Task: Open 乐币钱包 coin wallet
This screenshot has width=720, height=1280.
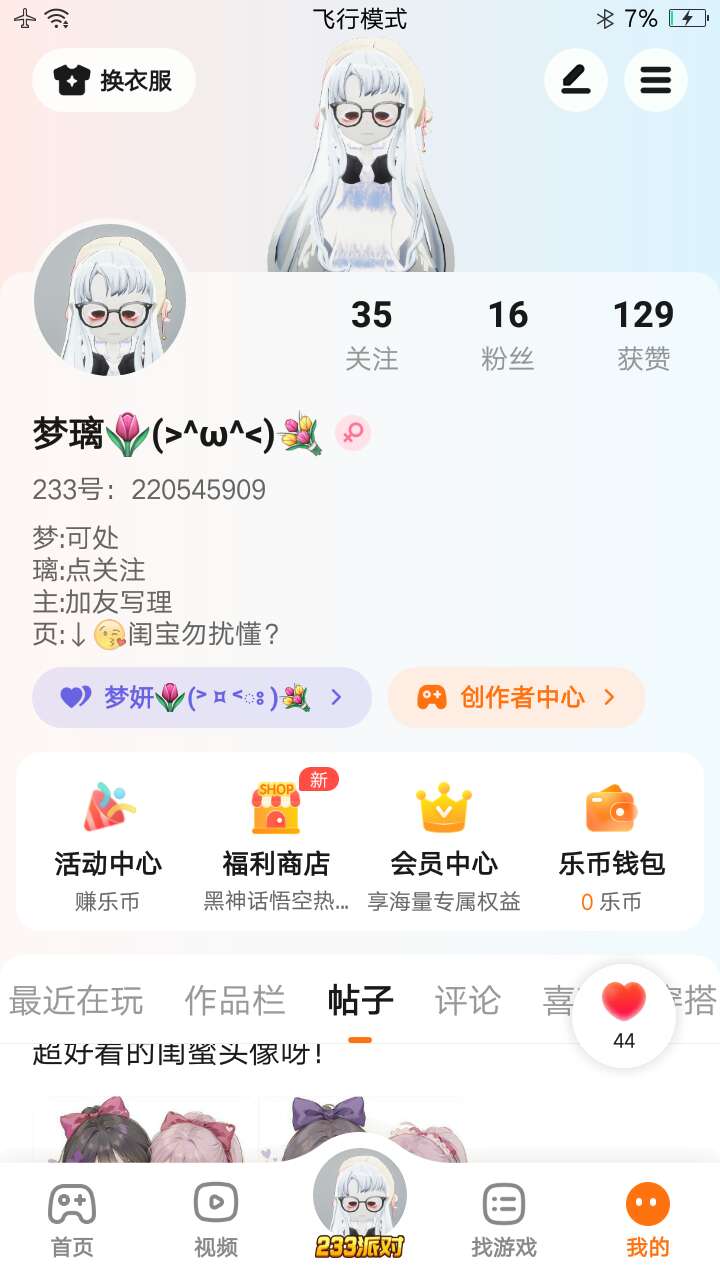Action: tap(612, 846)
